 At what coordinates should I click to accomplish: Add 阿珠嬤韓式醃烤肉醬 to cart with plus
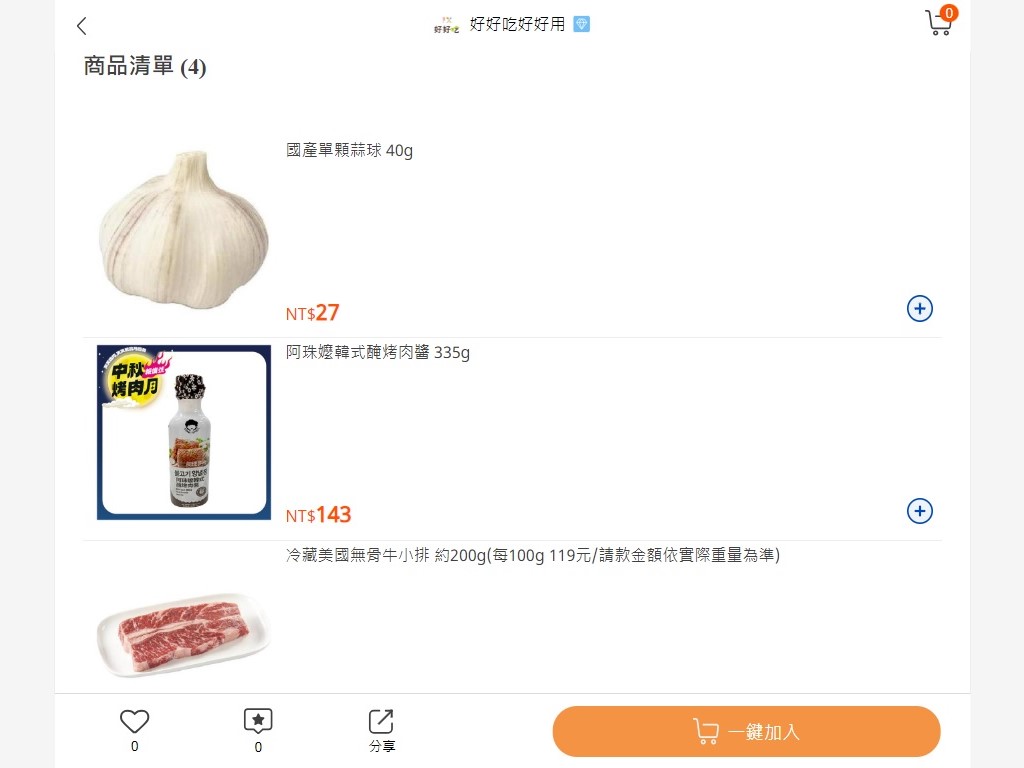[x=919, y=511]
